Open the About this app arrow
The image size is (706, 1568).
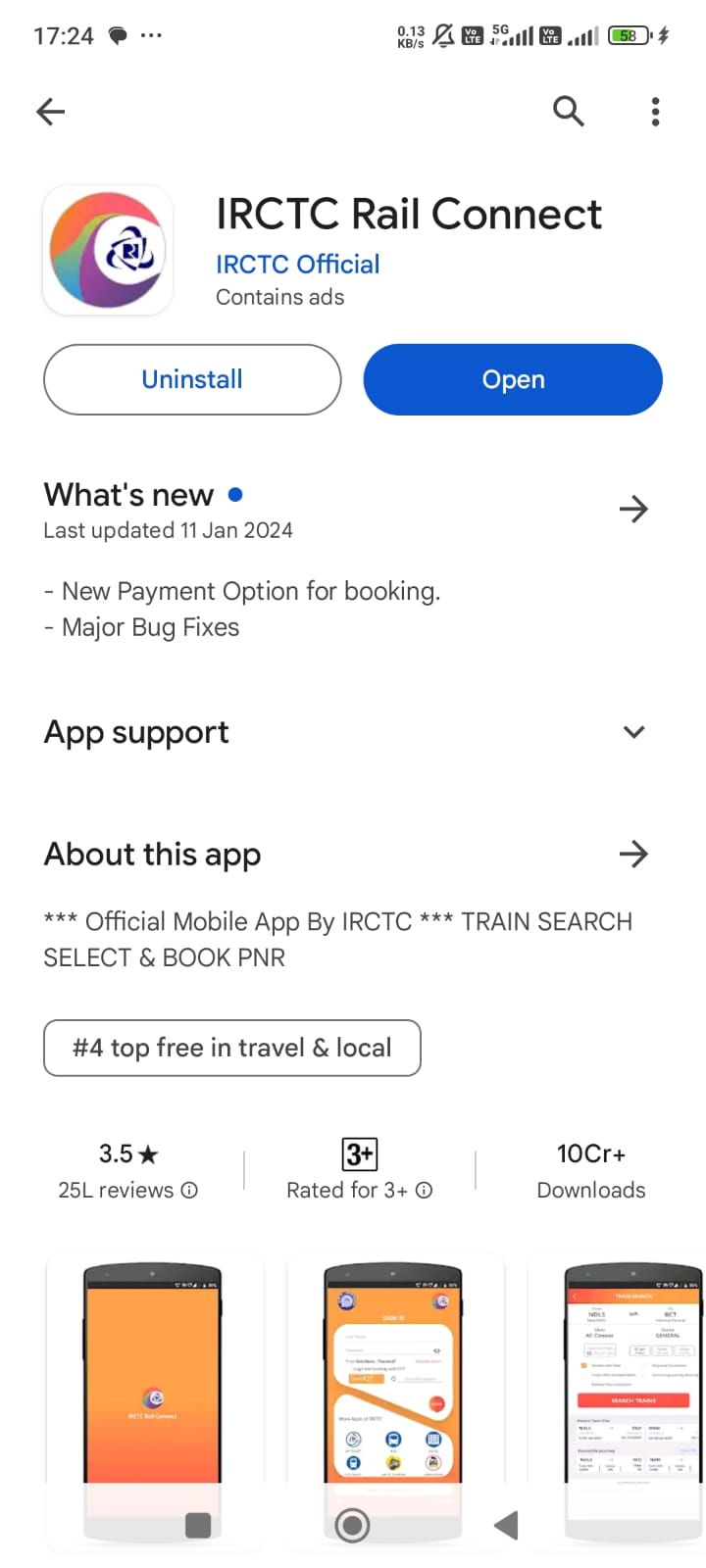coord(633,854)
